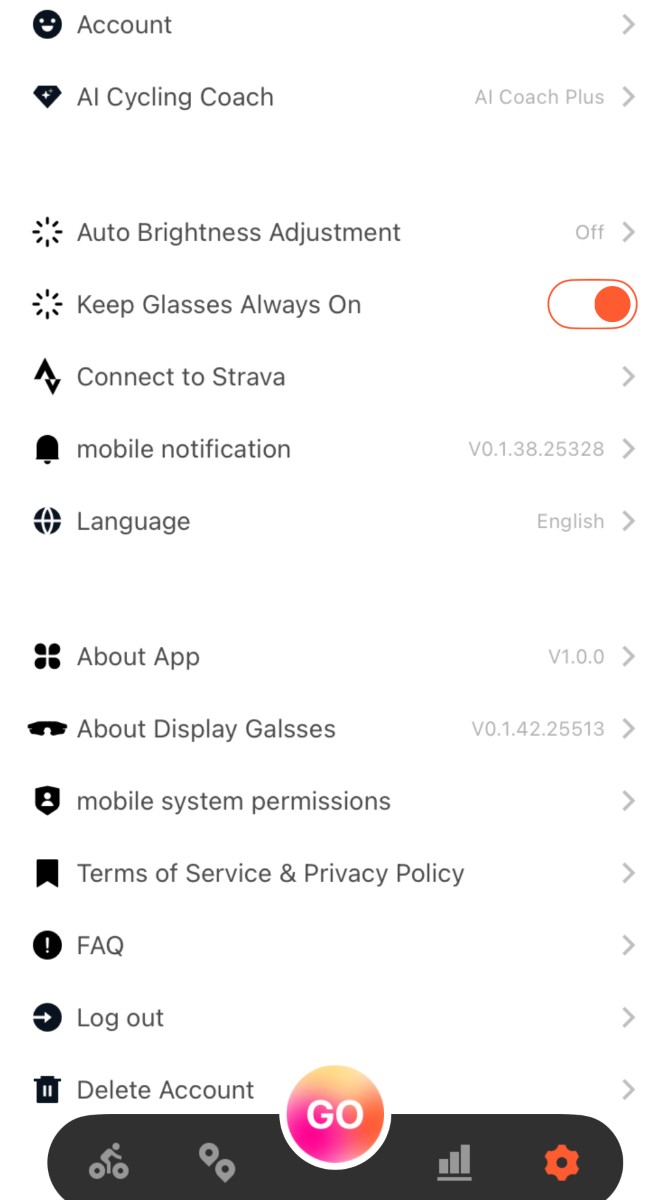672x1200 pixels.
Task: Select Delete Account
Action: click(336, 1089)
